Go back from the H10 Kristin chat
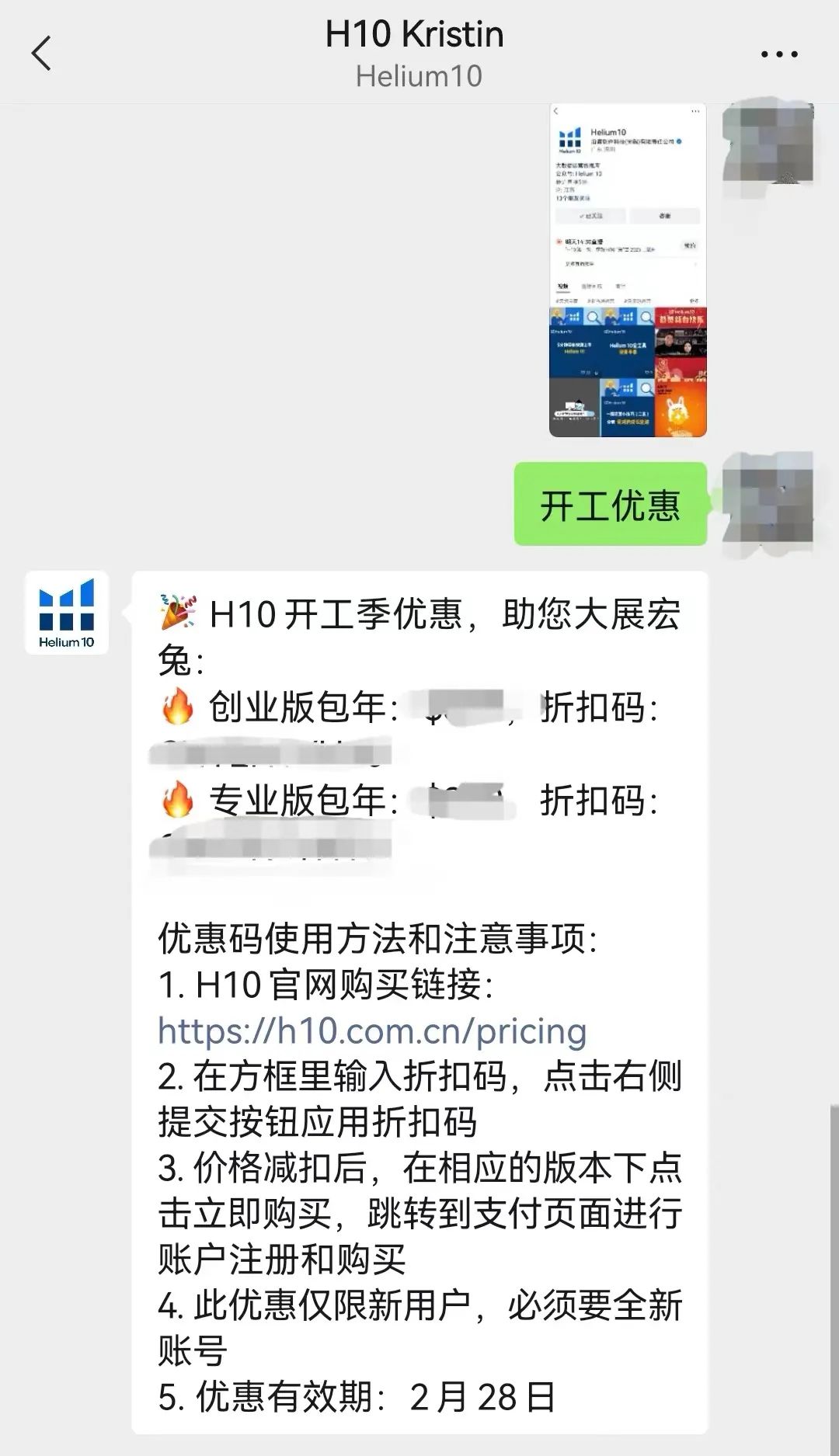This screenshot has width=839, height=1456. [42, 54]
